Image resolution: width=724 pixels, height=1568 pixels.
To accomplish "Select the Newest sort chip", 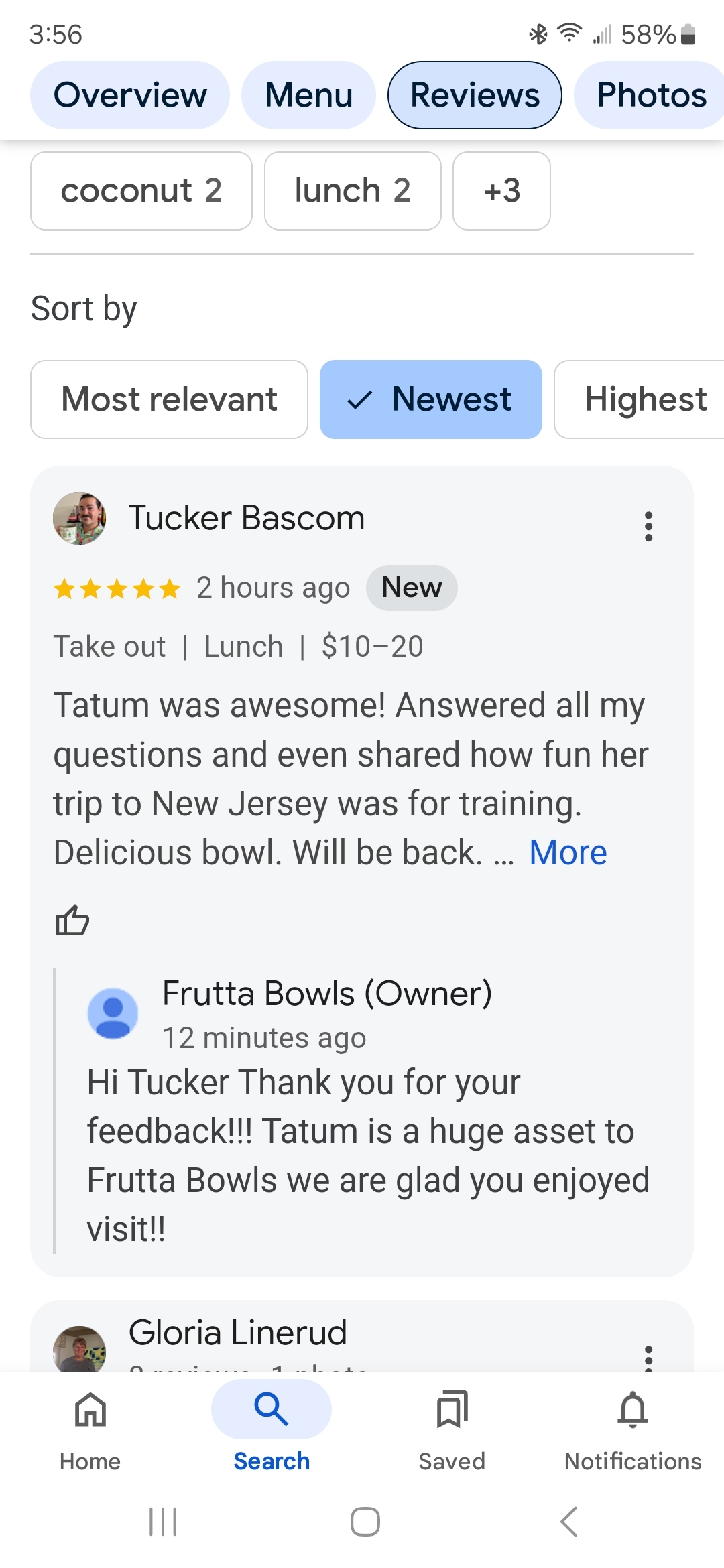I will tap(430, 399).
